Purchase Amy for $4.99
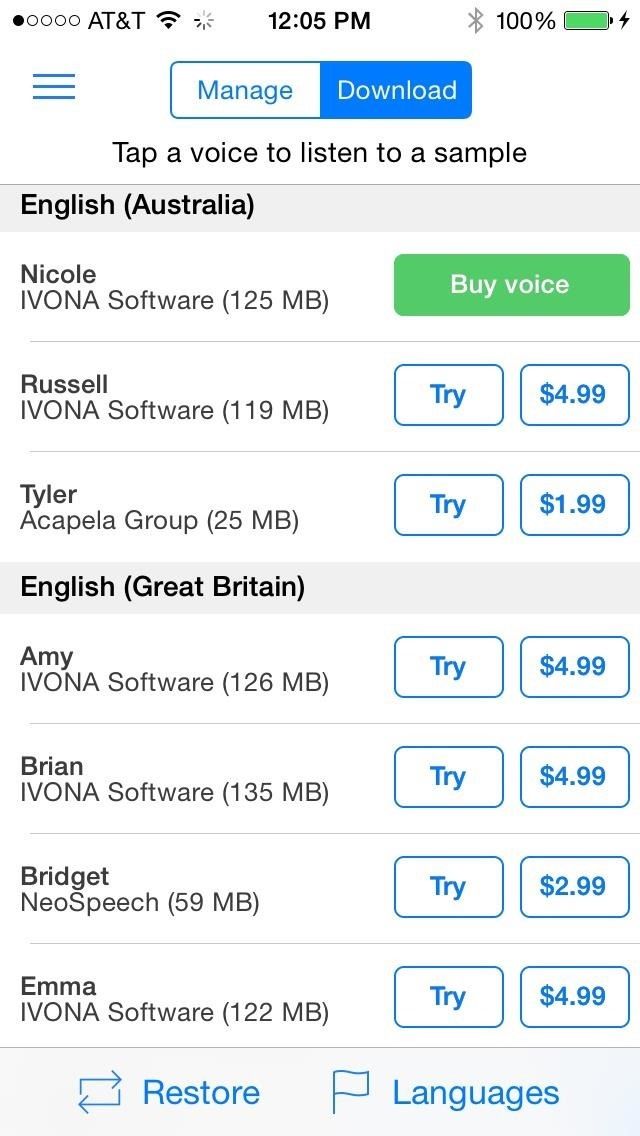This screenshot has width=640, height=1136. coord(572,667)
